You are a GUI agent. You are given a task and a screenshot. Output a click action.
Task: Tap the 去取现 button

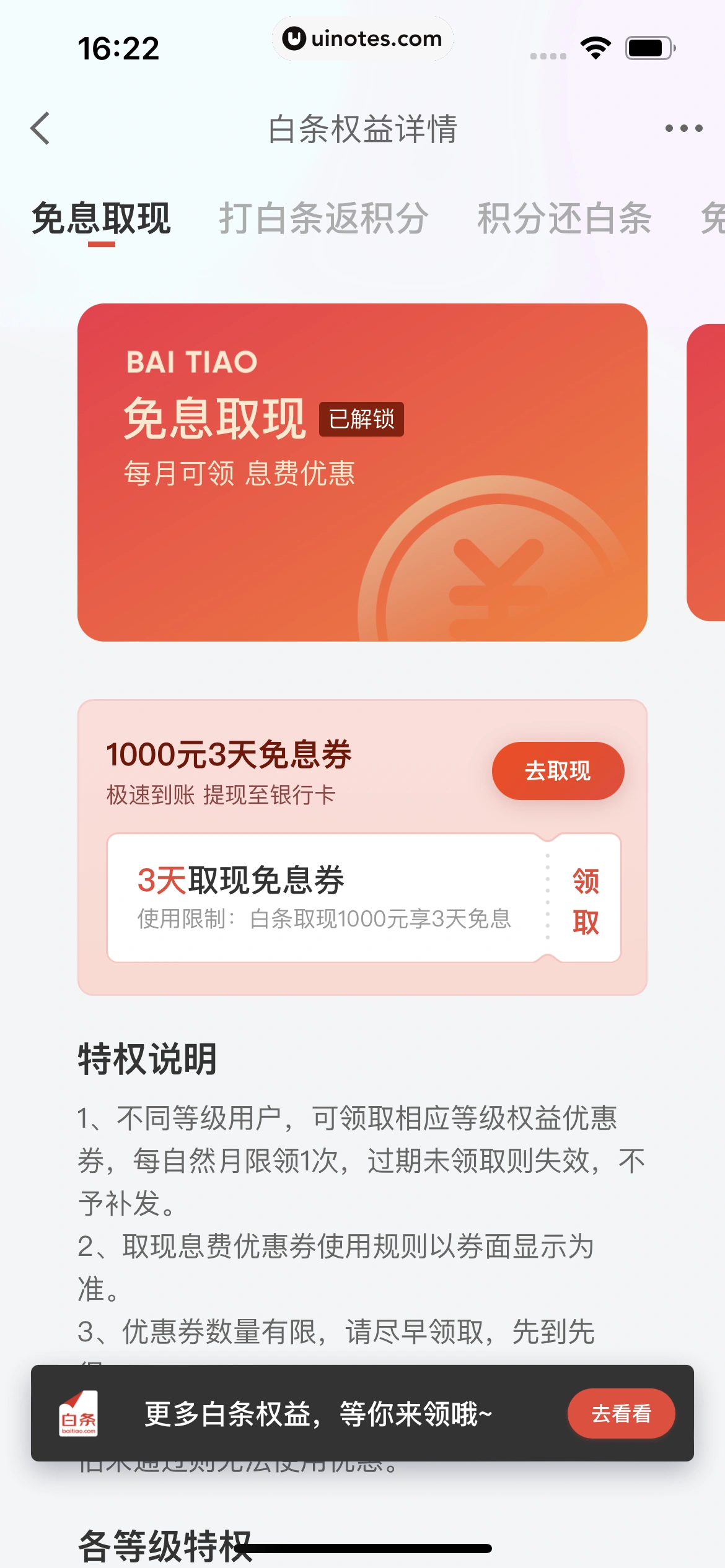coord(558,771)
